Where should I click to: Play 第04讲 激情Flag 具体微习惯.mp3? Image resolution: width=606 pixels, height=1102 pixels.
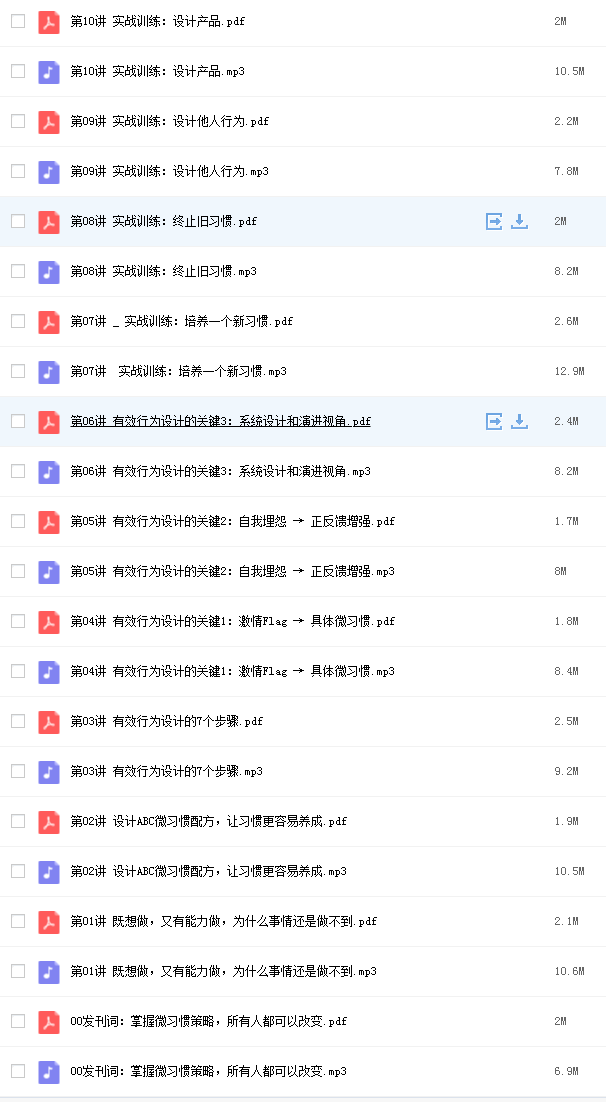pyautogui.click(x=233, y=671)
